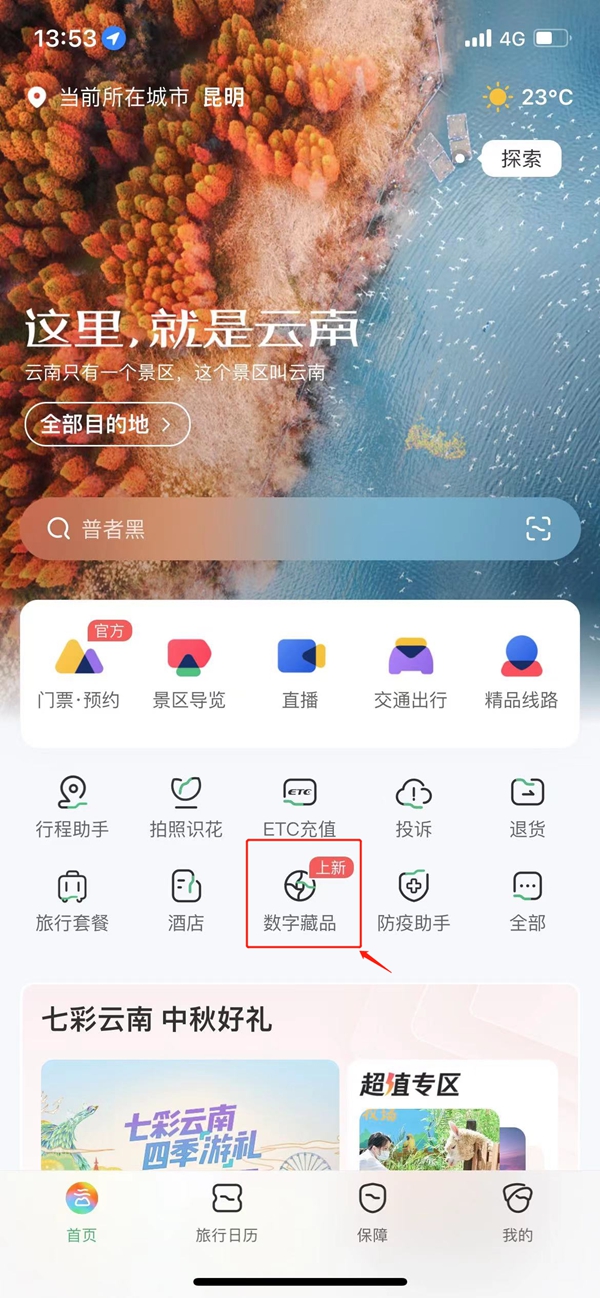Image resolution: width=600 pixels, height=1298 pixels.
Task: Open 精品线路 featured routes
Action: (521, 671)
